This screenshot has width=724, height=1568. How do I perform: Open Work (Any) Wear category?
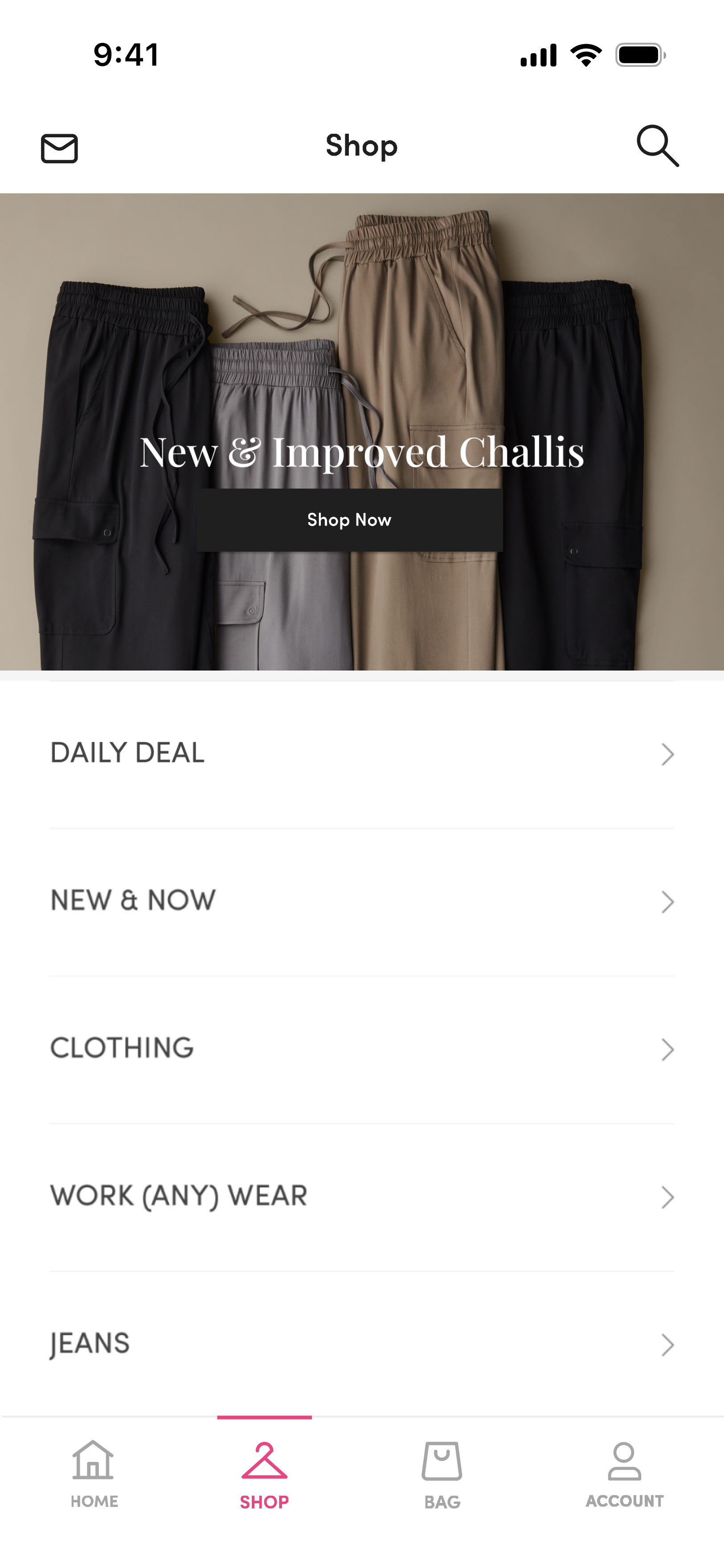(362, 1197)
